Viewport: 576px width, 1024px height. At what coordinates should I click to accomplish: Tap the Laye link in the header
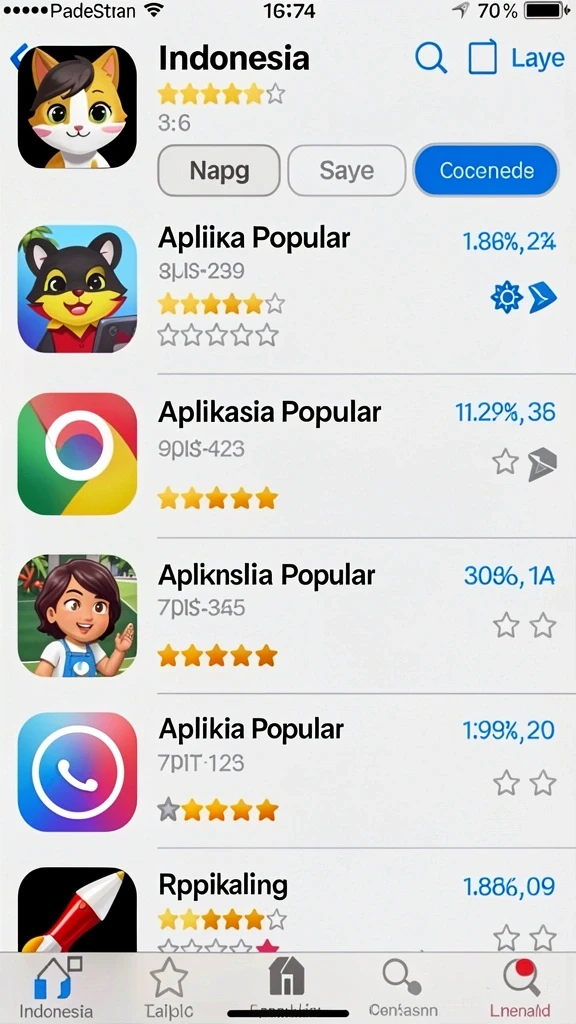[x=537, y=58]
